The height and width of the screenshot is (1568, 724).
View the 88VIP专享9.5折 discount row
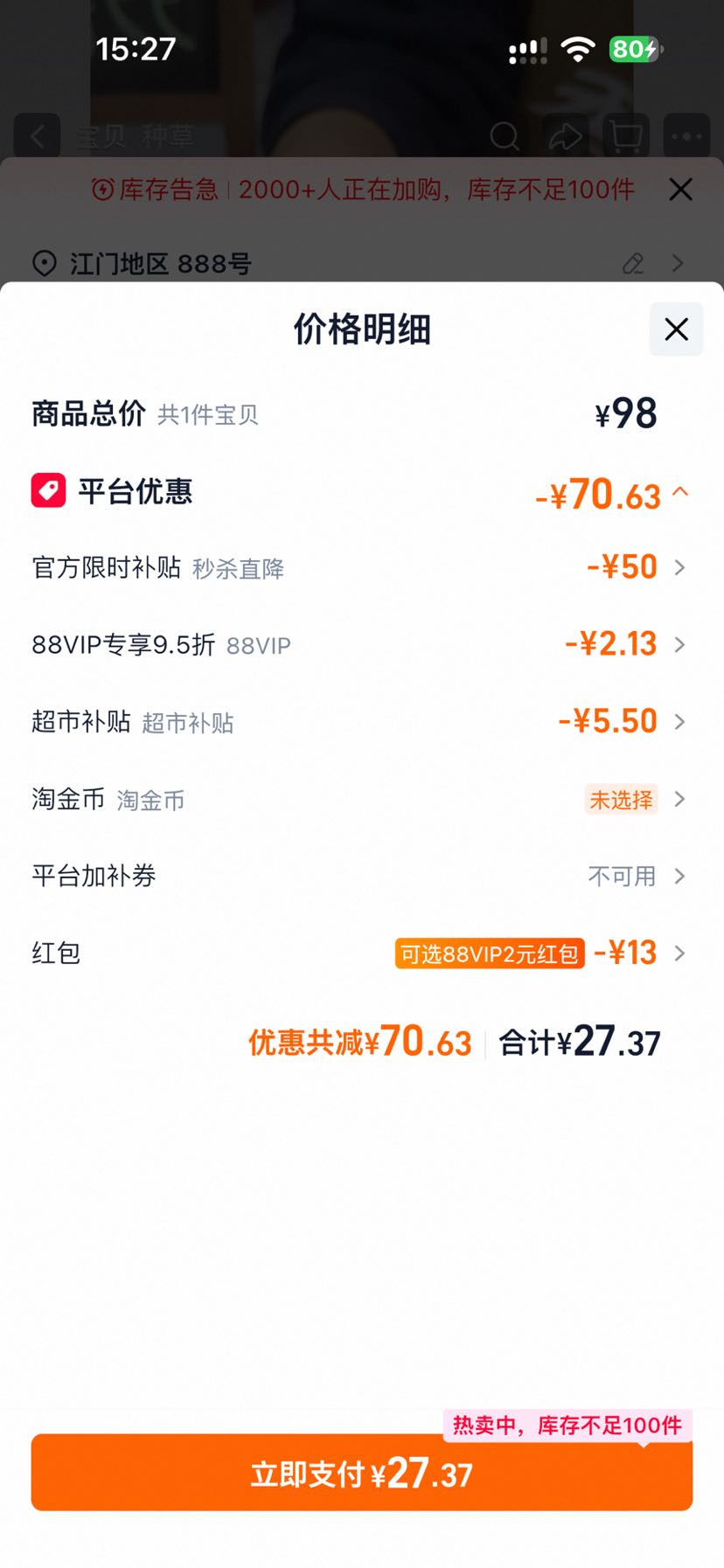(x=360, y=645)
